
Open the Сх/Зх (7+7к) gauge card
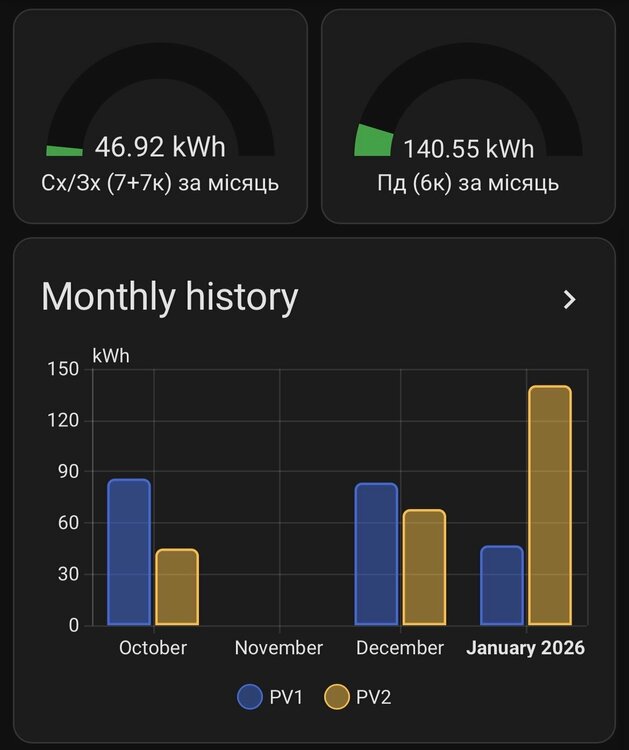(160, 117)
